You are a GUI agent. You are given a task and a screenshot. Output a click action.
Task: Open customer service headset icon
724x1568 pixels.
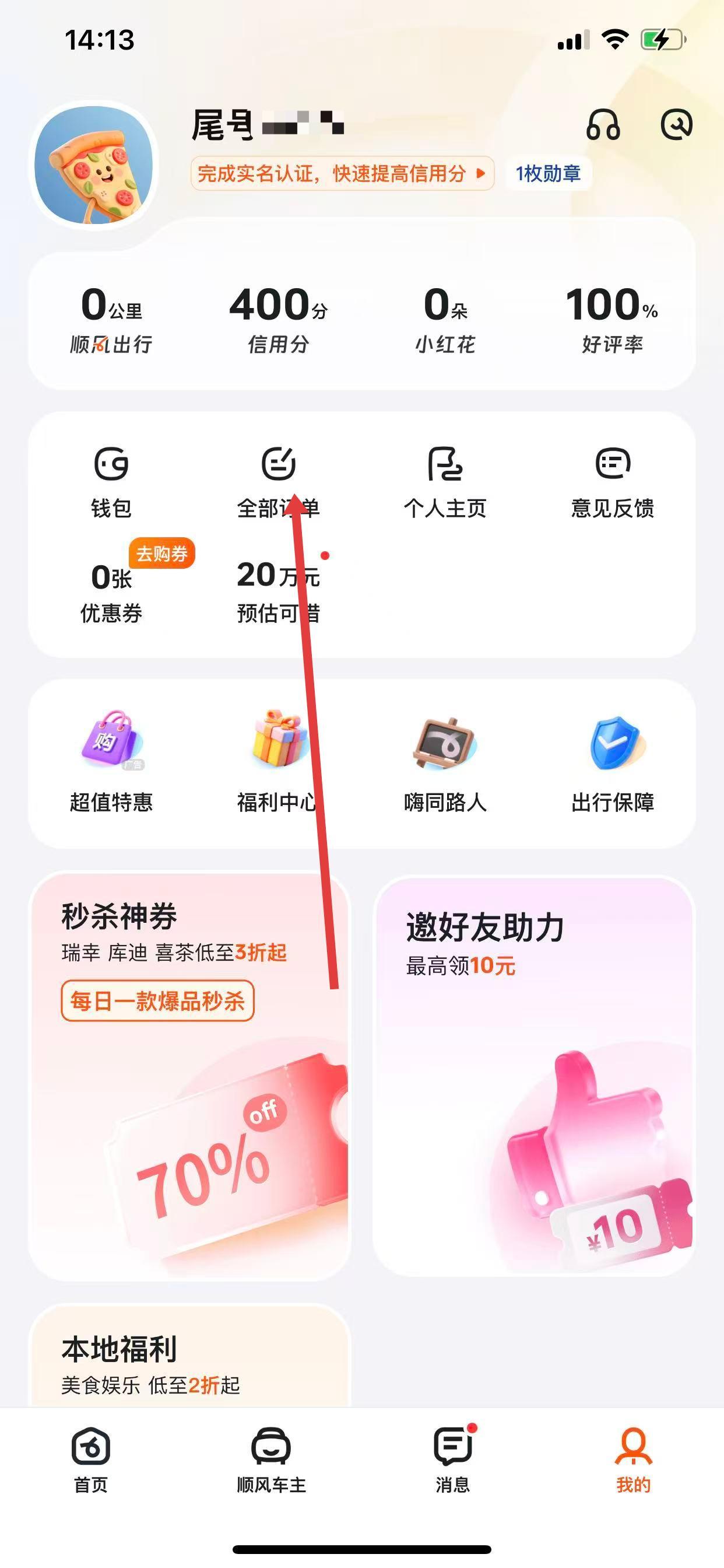click(602, 125)
